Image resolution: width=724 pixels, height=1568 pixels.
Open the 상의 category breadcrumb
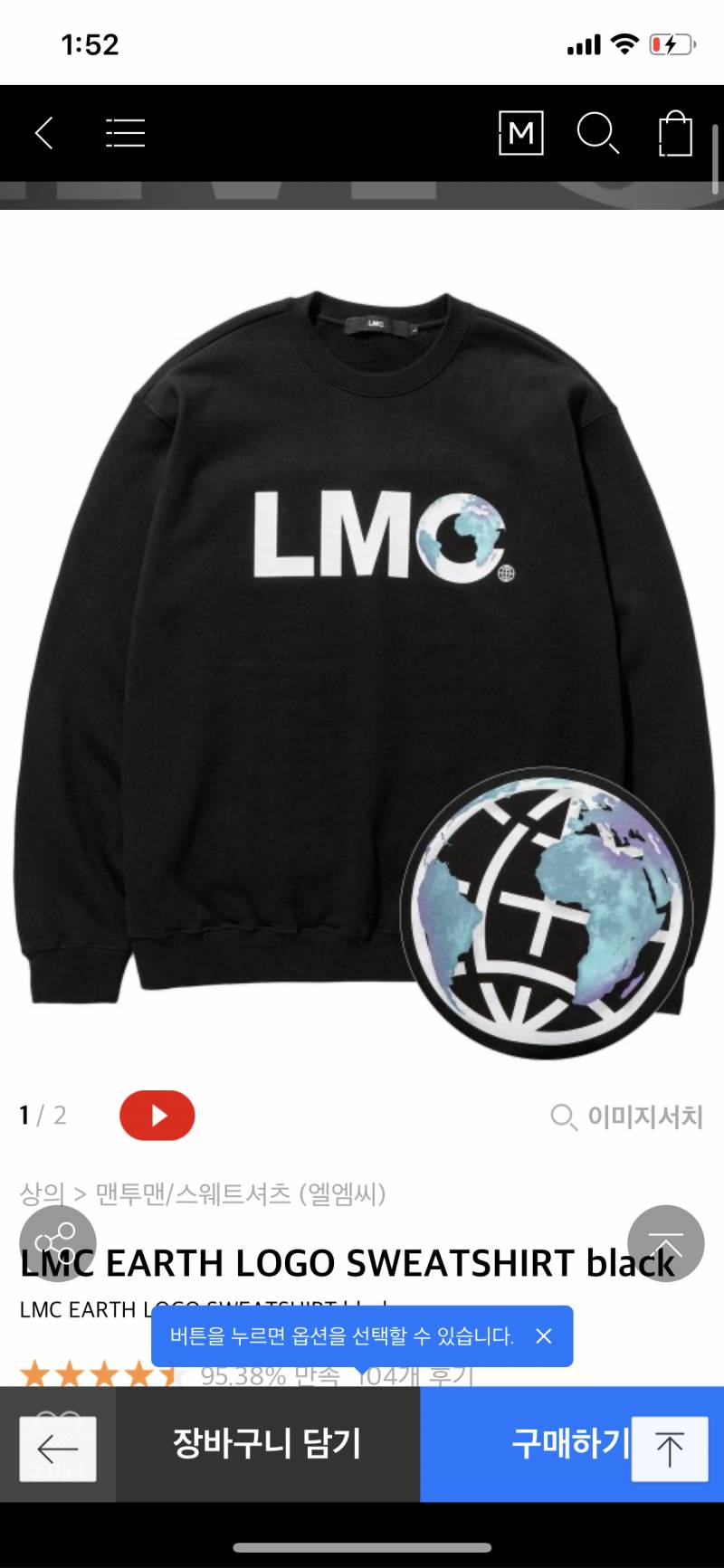(x=43, y=1193)
